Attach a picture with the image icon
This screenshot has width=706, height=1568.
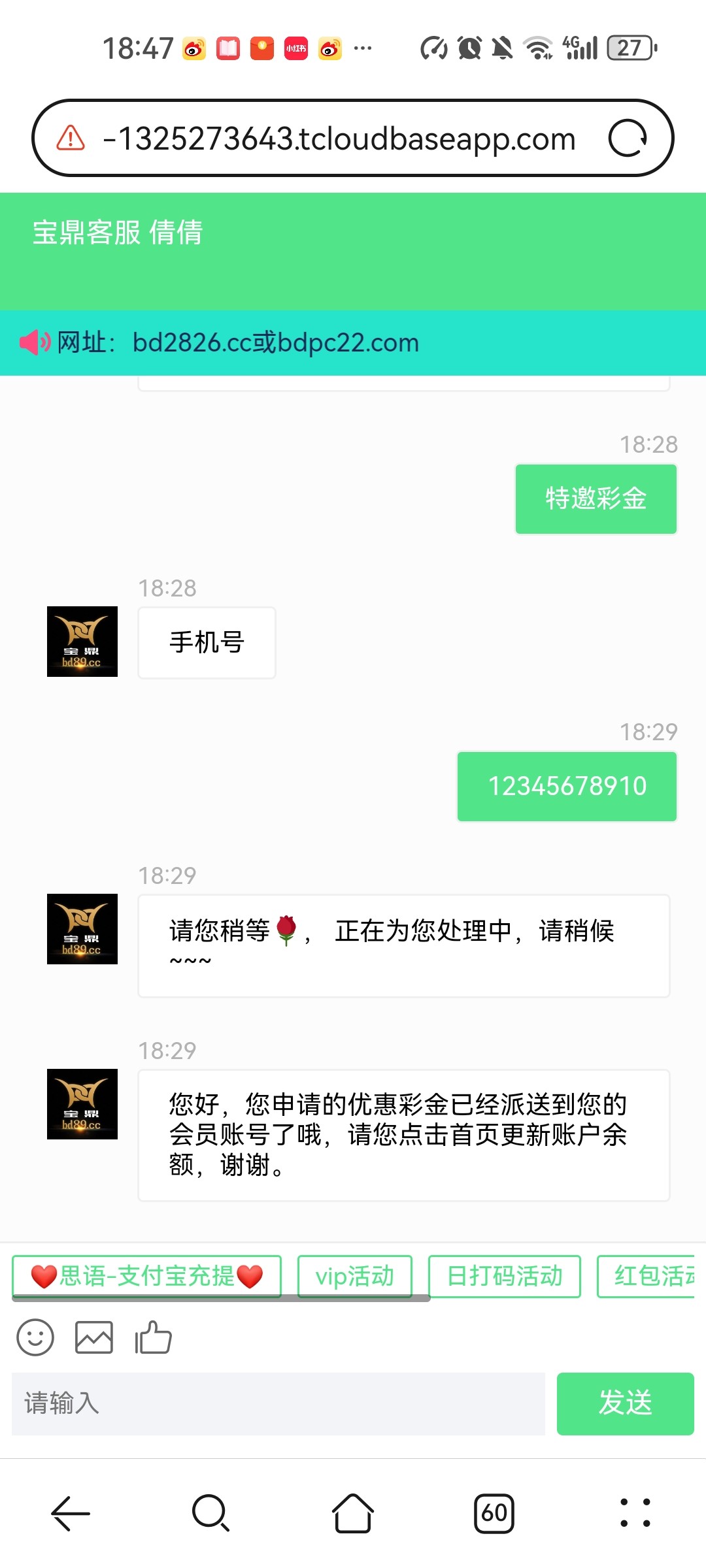pos(94,1337)
